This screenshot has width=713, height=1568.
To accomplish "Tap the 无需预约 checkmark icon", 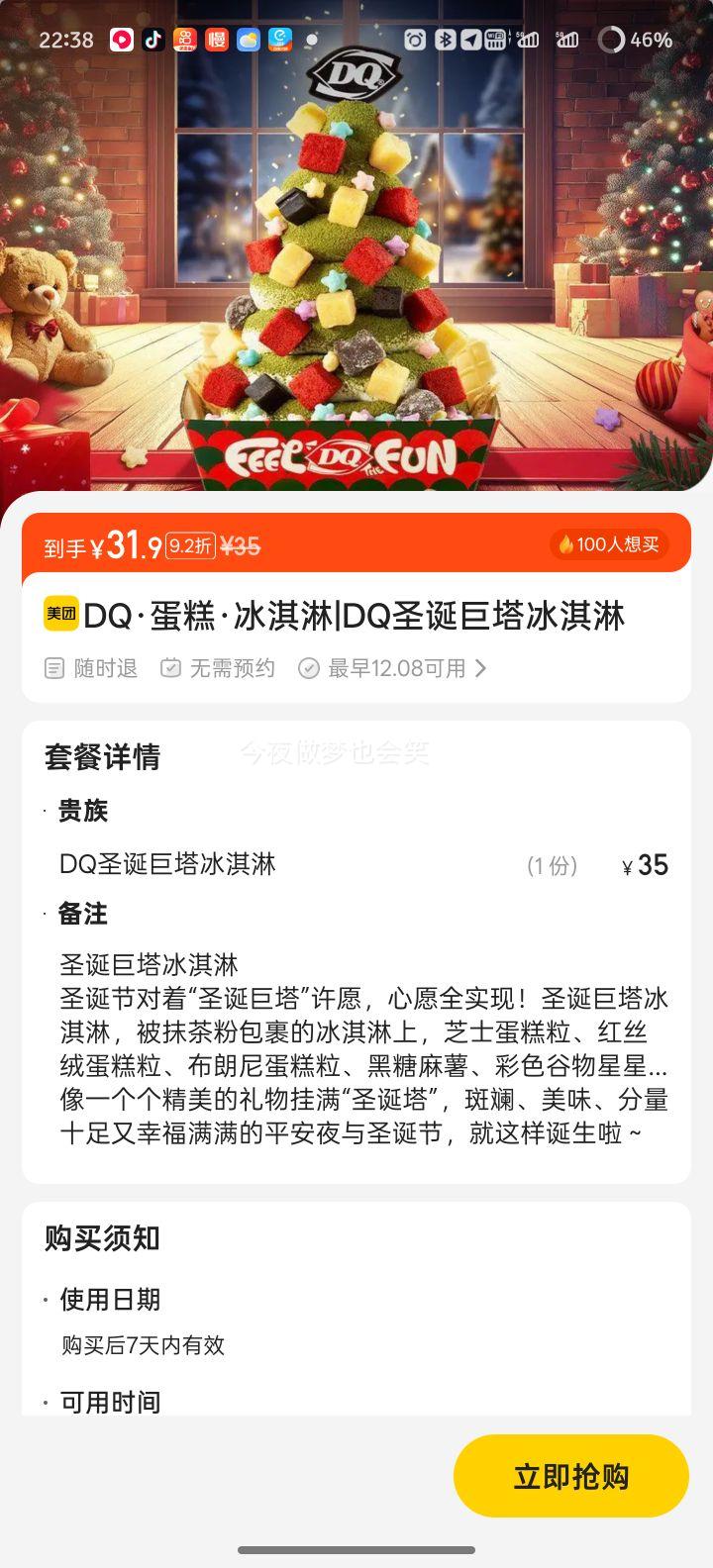I will [x=171, y=668].
